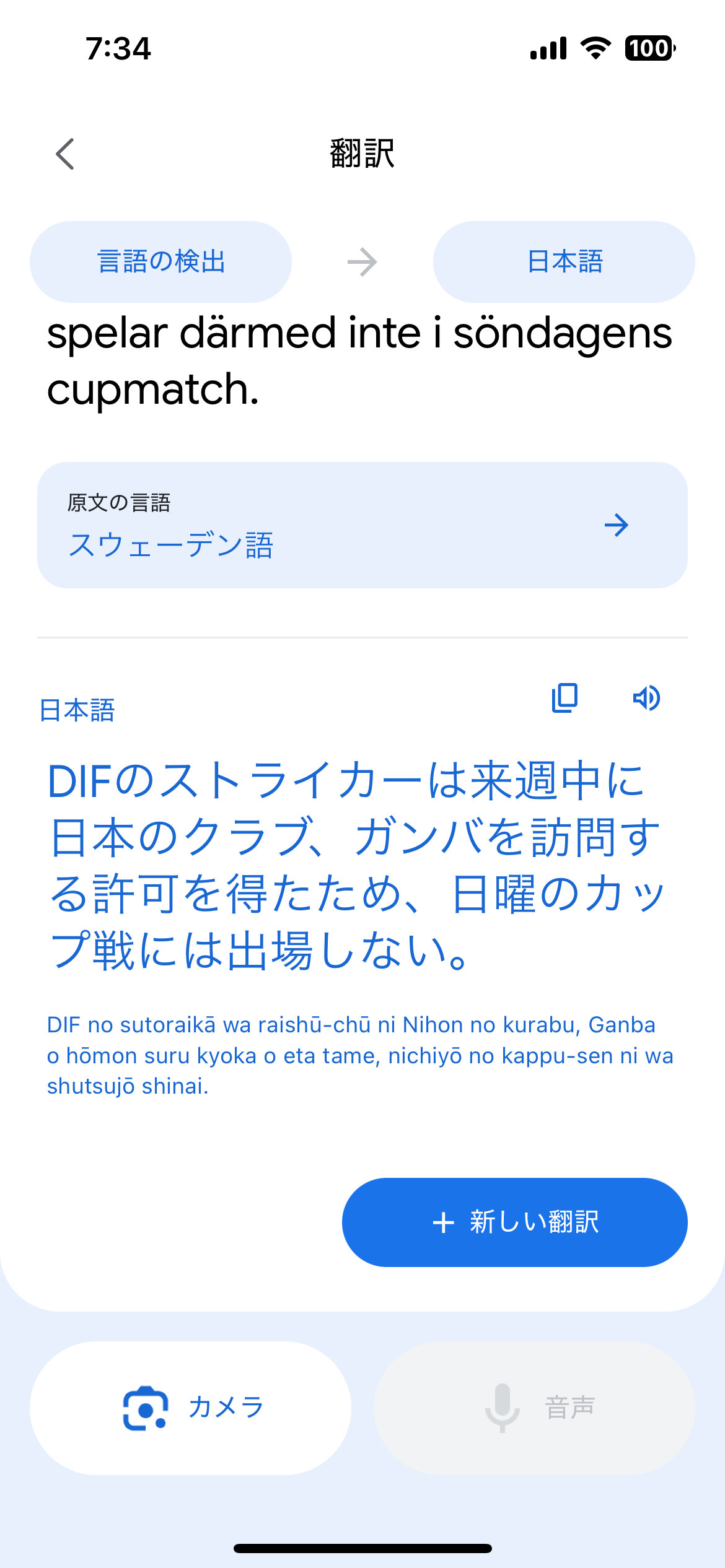Tap the Swedish source text to edit

pyautogui.click(x=359, y=361)
